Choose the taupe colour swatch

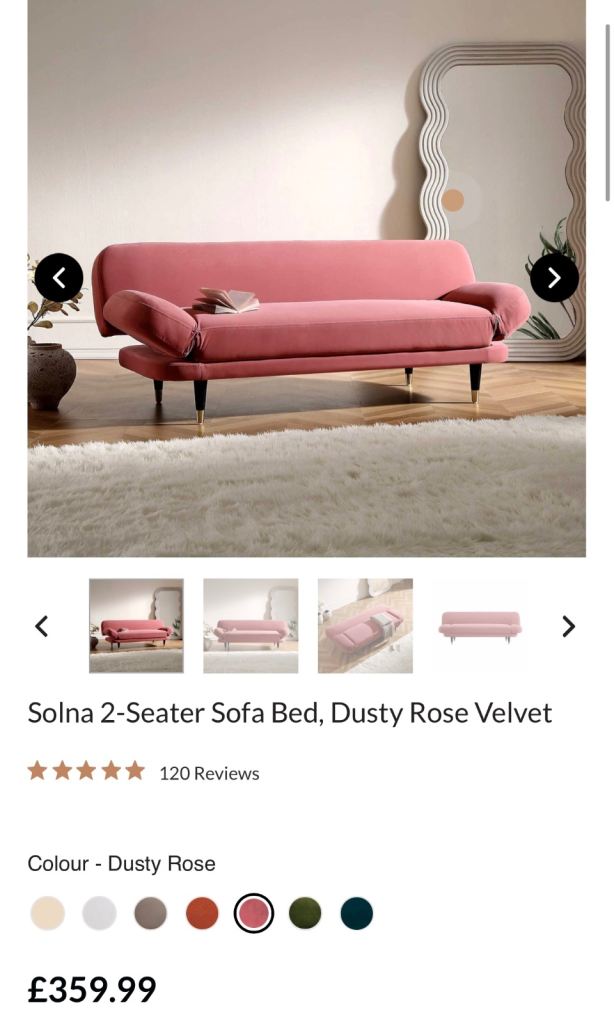click(150, 913)
